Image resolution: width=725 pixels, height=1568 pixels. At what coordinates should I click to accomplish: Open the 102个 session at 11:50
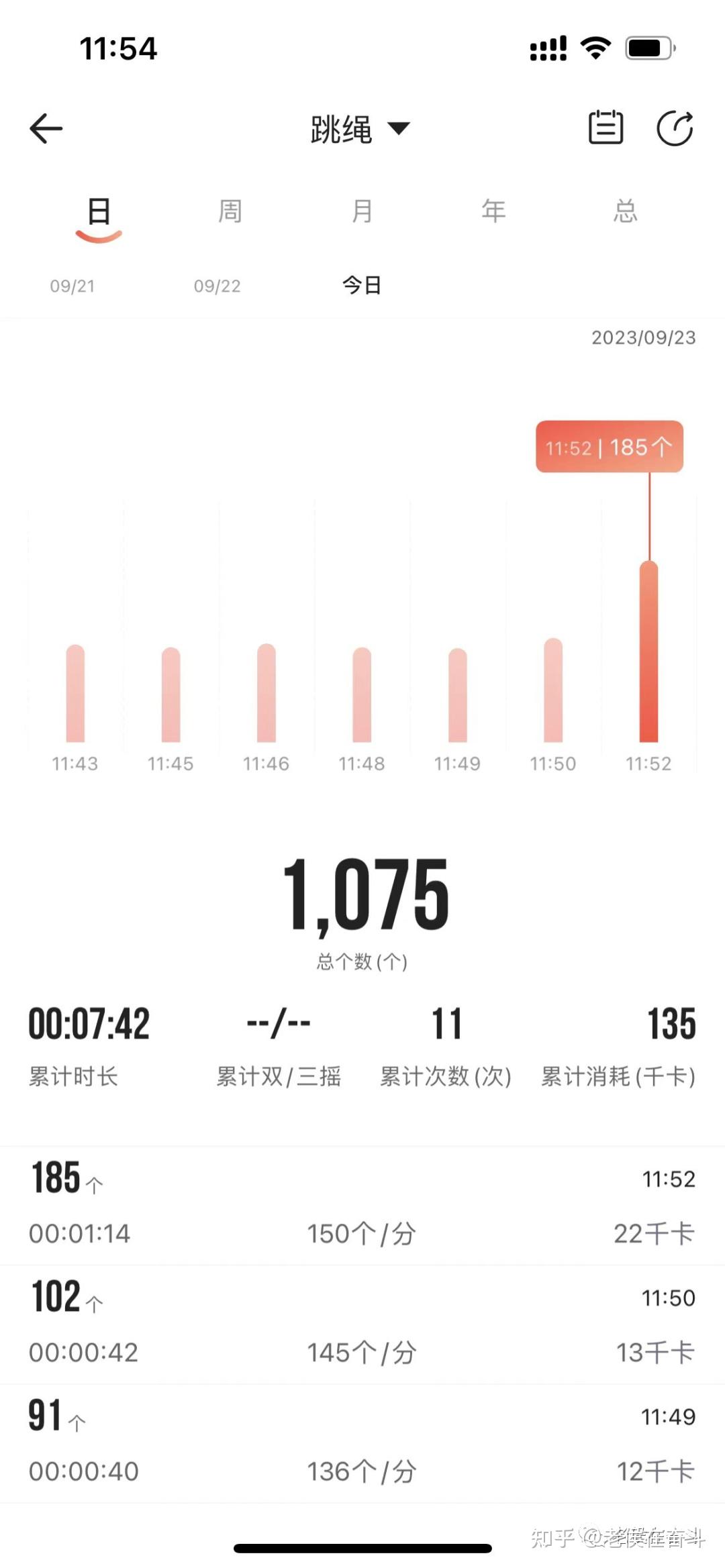362,1324
